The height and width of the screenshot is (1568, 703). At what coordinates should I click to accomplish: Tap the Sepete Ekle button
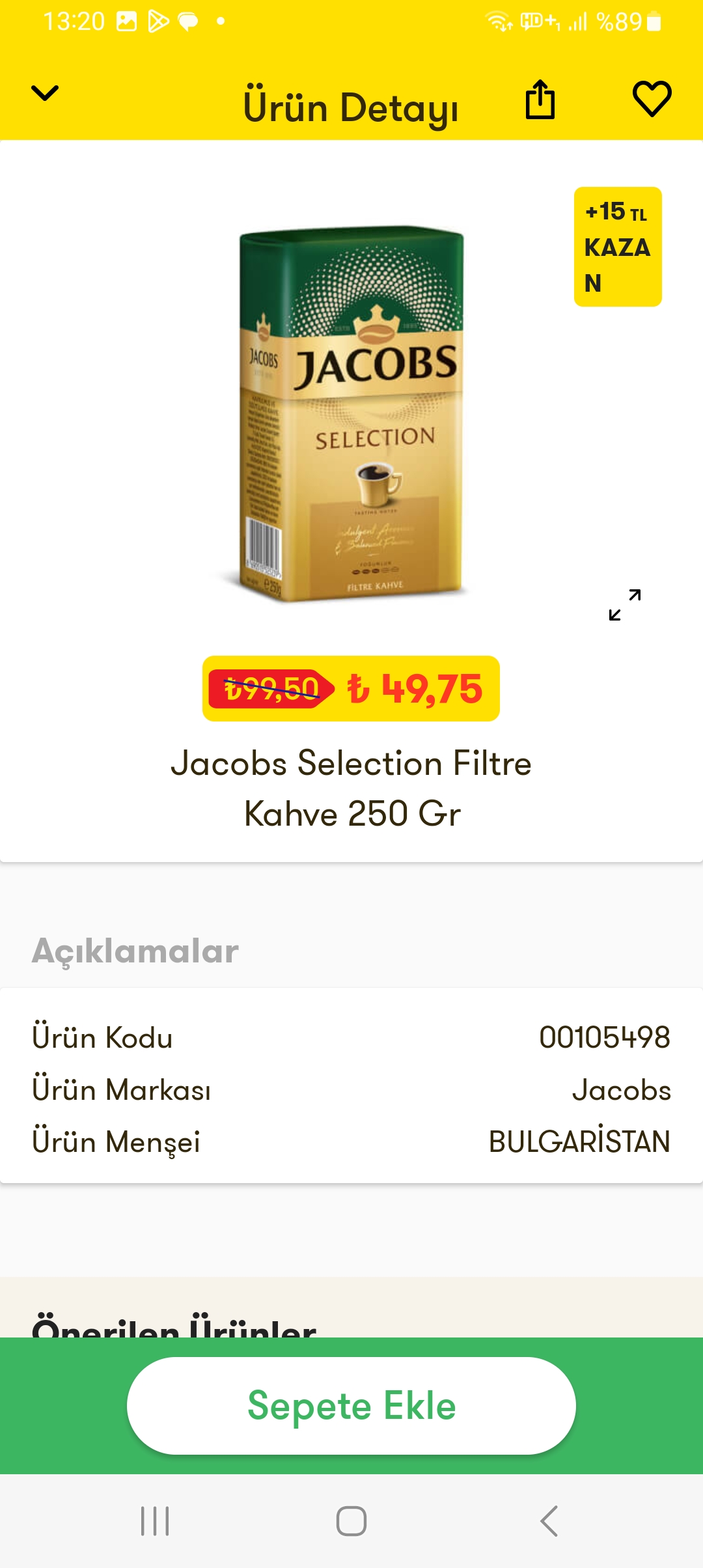tap(351, 1405)
